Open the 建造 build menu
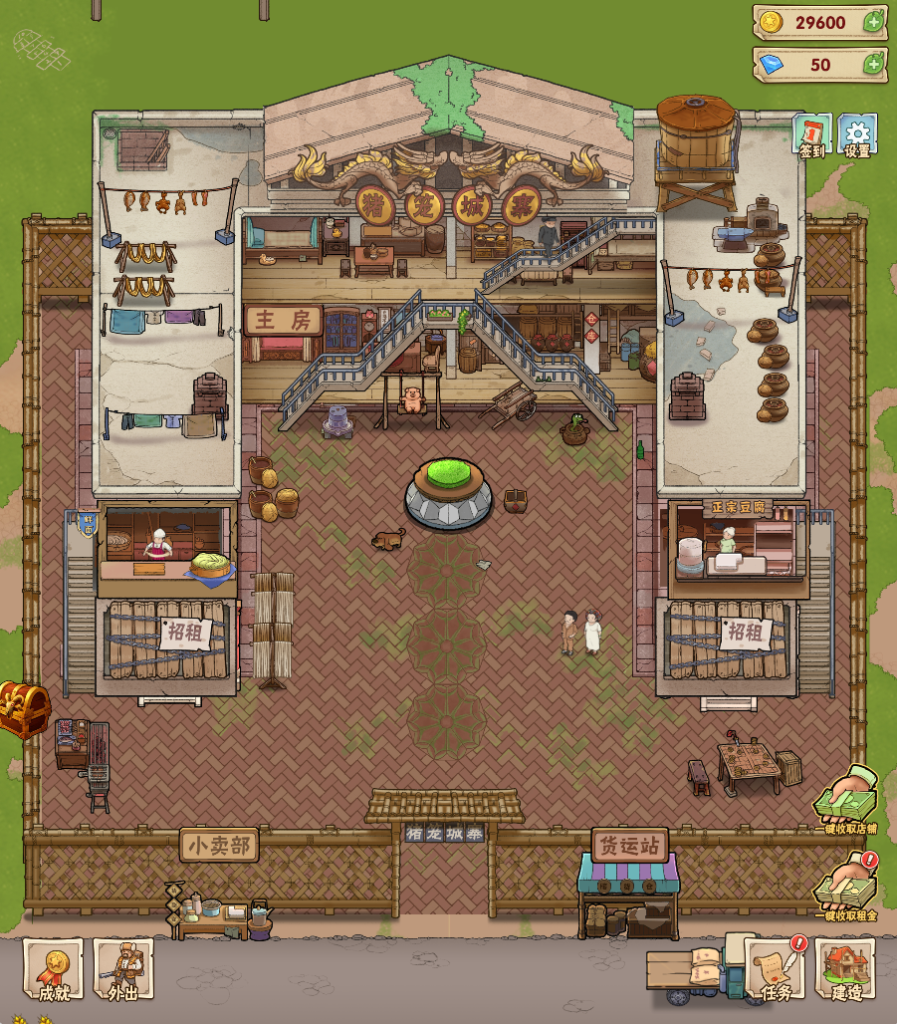 (845, 969)
